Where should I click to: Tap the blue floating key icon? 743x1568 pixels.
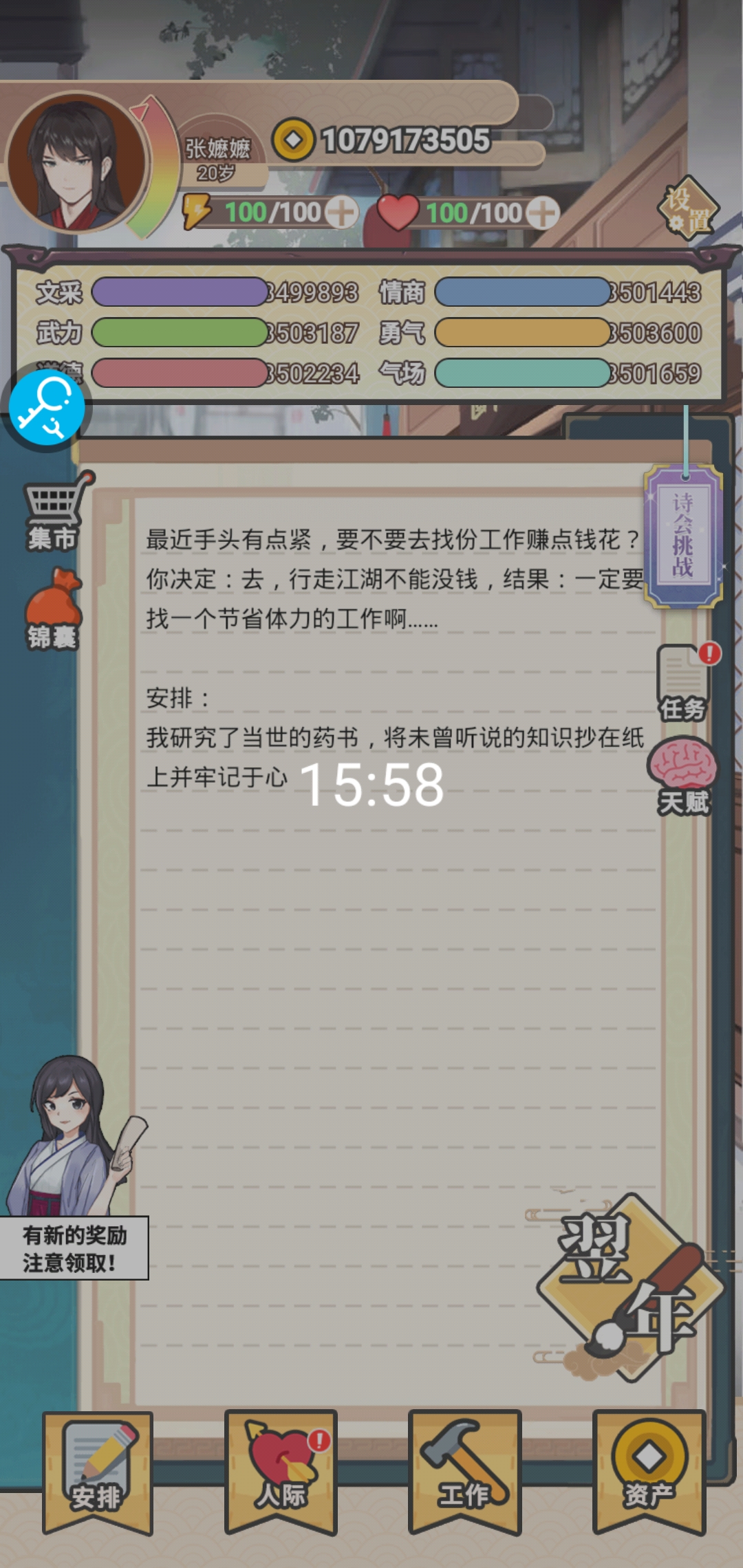pos(46,407)
